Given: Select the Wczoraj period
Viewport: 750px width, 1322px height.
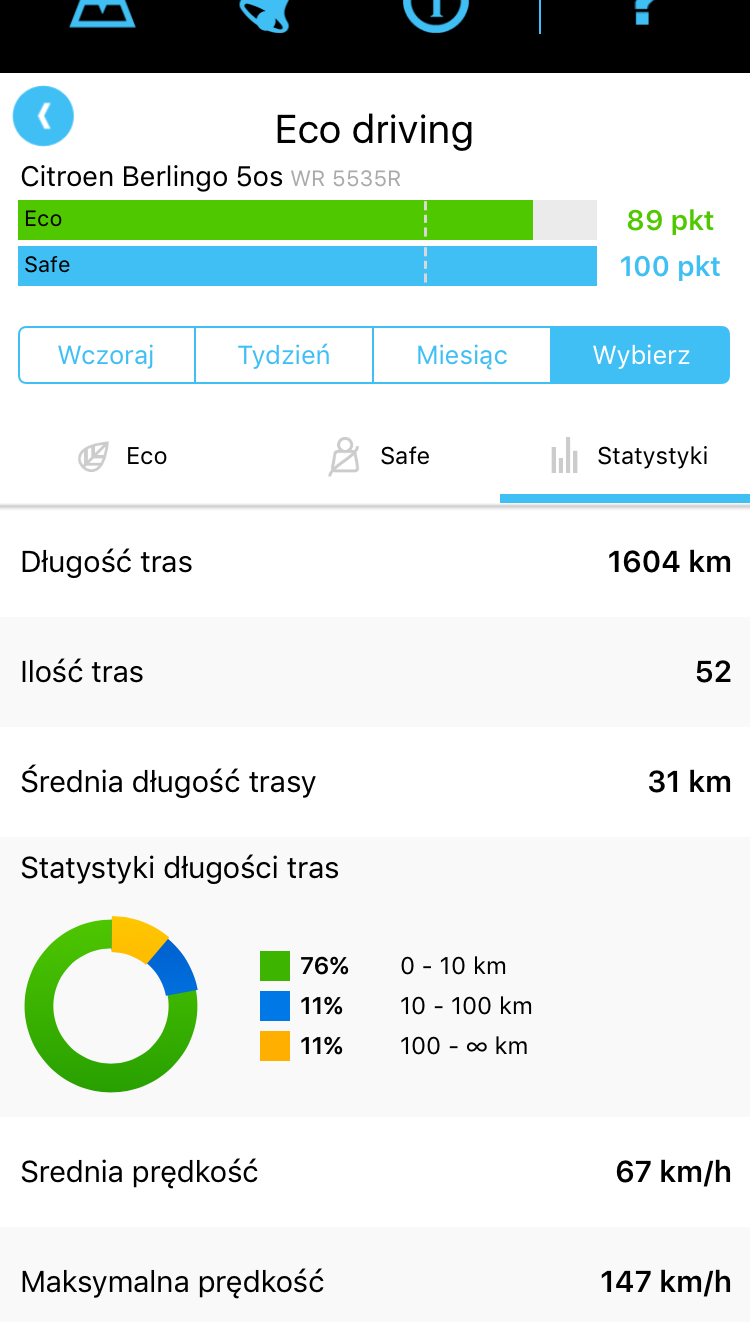Looking at the screenshot, I should (107, 355).
